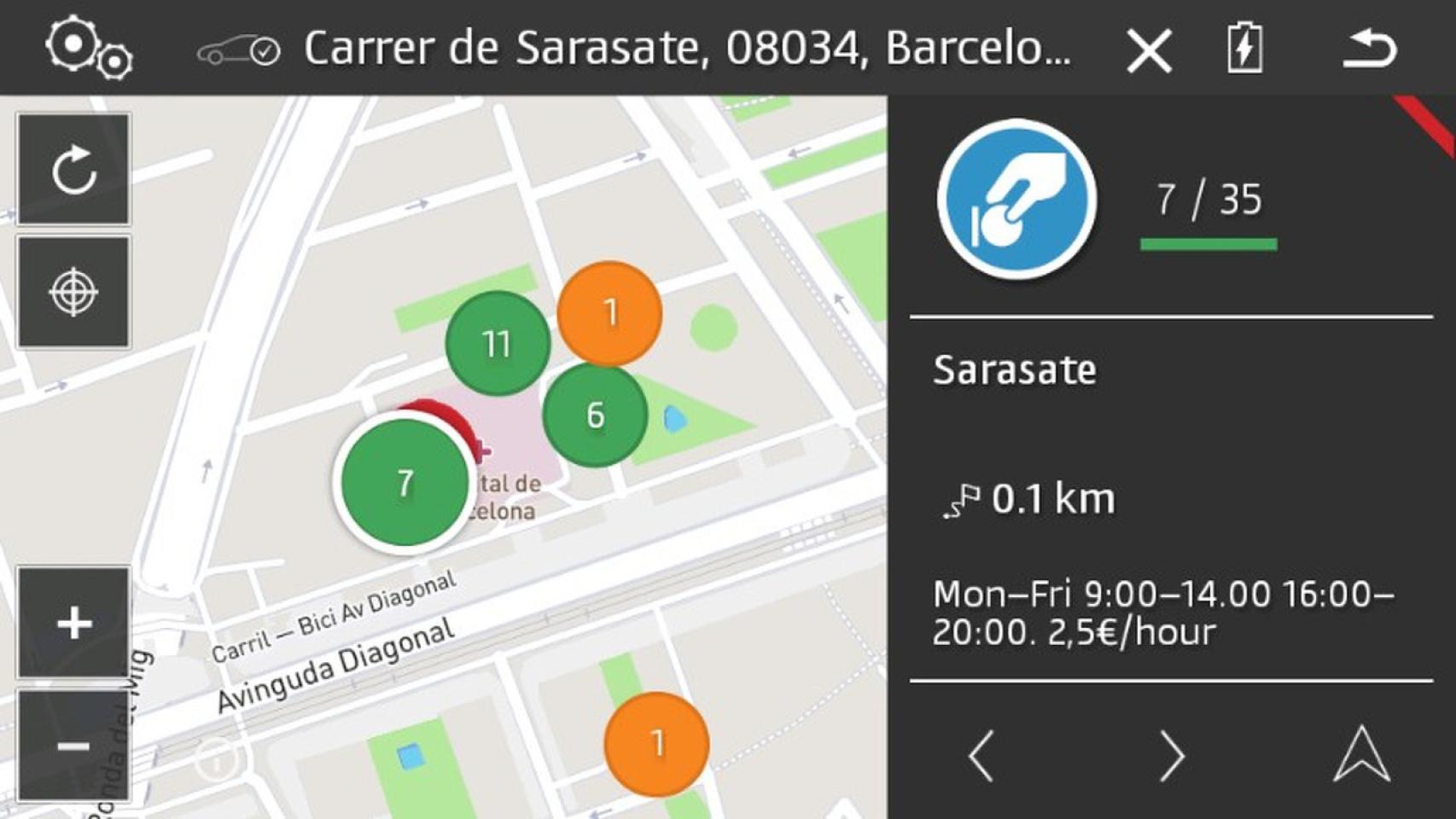This screenshot has height=819, width=1456.
Task: Center the map on current position
Action: coord(74,293)
